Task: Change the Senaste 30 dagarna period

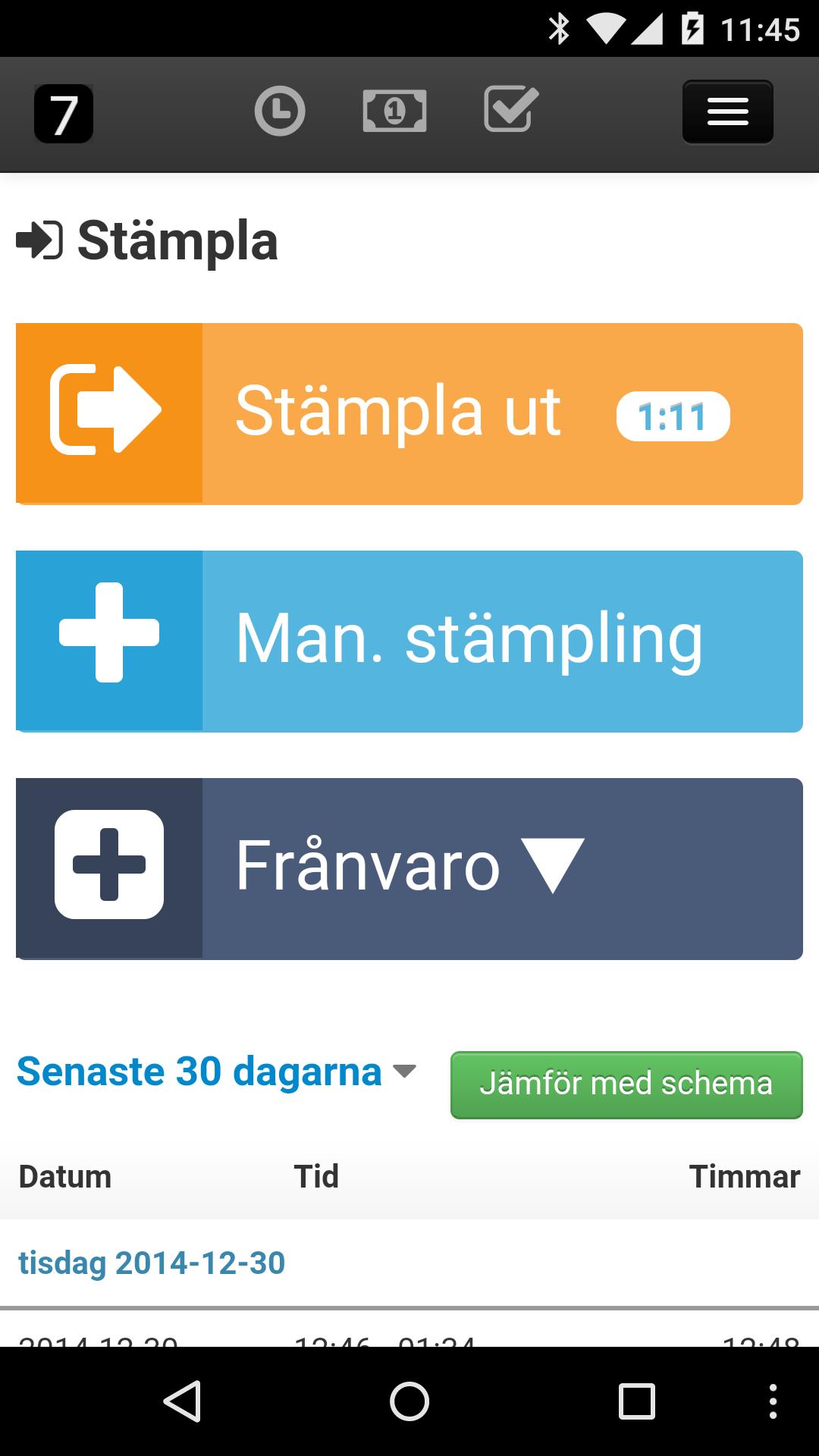Action: [x=217, y=1072]
